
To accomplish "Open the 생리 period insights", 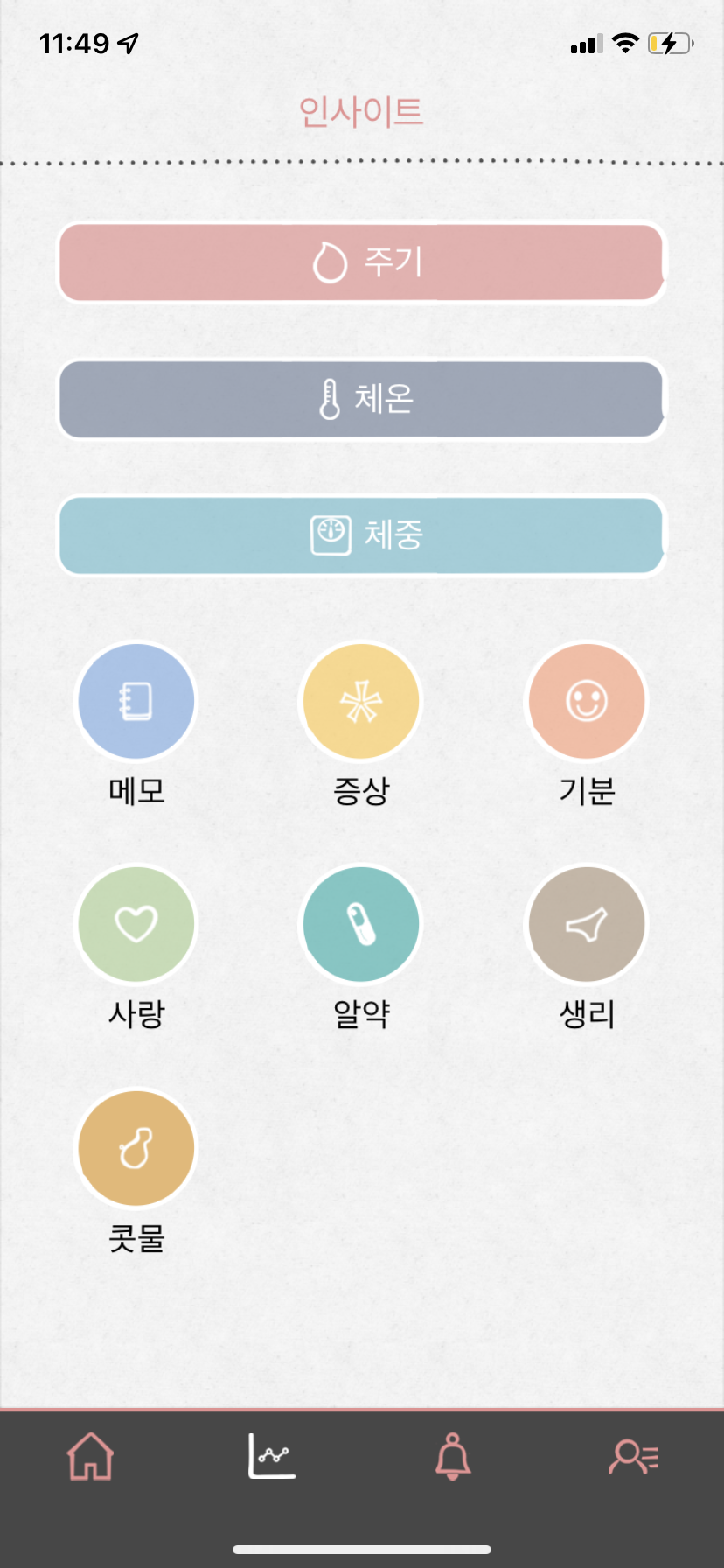I will (587, 924).
